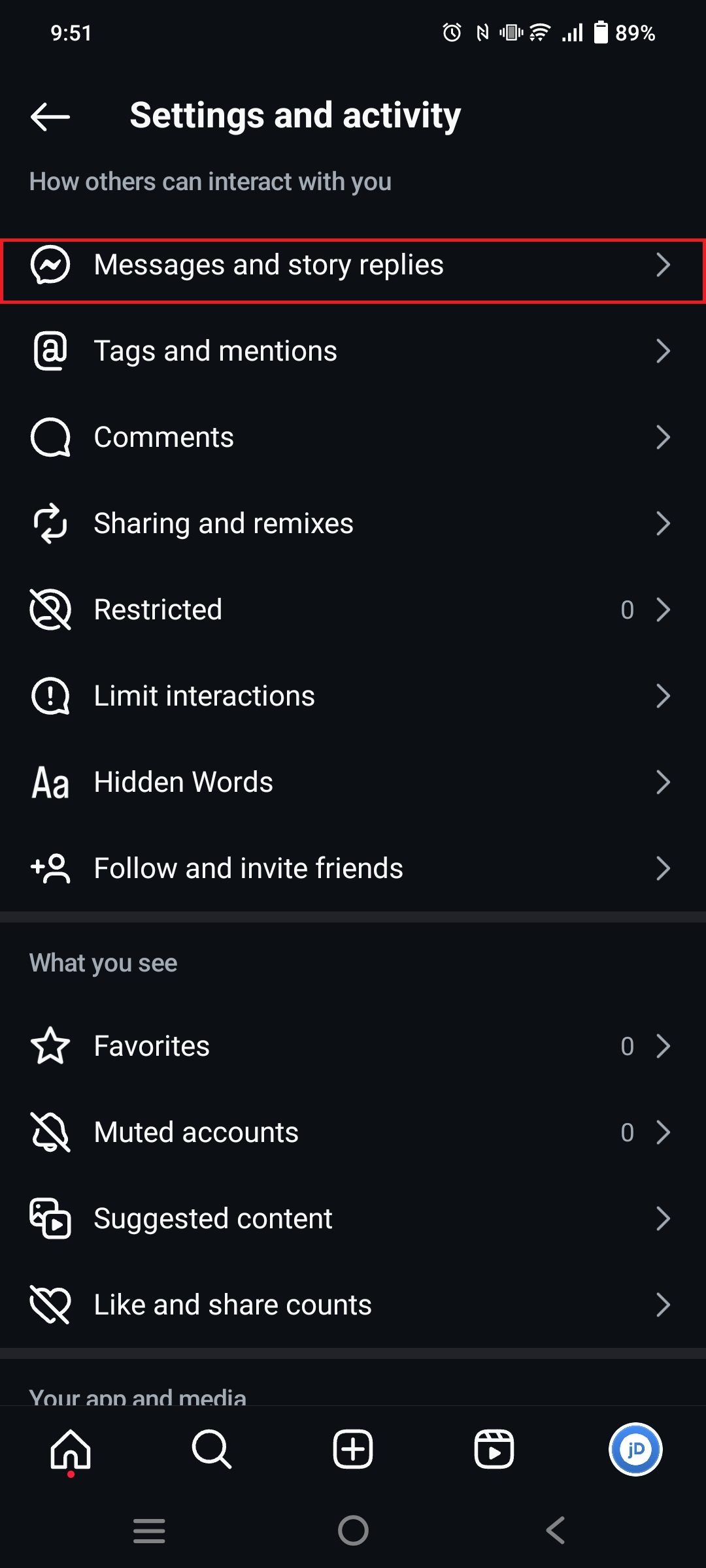The image size is (706, 1568).
Task: Open Limit interactions
Action: tap(353, 696)
